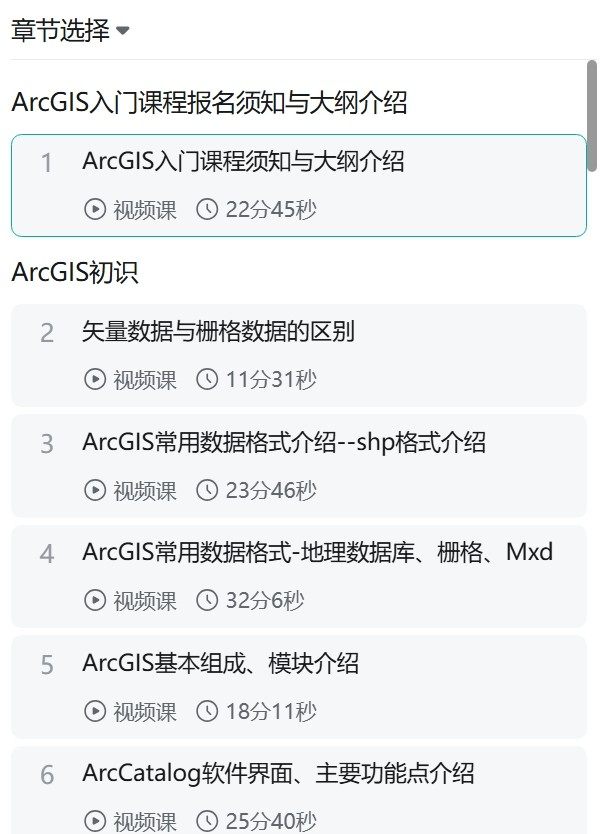Expand the 章节选择 dropdown
Image resolution: width=608 pixels, height=834 pixels.
tap(70, 30)
